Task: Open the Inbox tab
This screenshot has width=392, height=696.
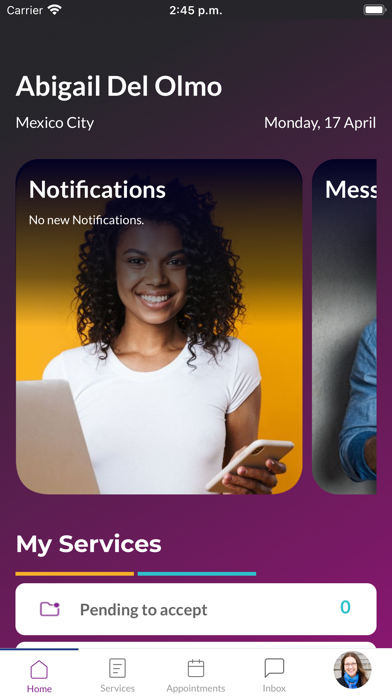Action: [x=274, y=676]
